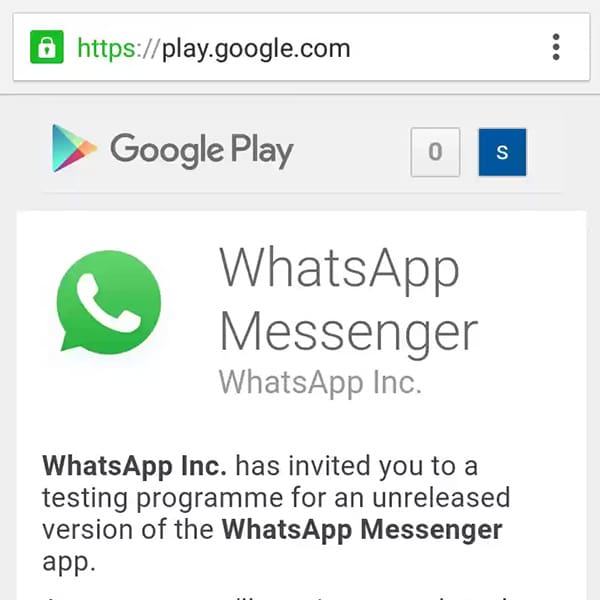Open the account menu with the S avatar

pos(502,152)
